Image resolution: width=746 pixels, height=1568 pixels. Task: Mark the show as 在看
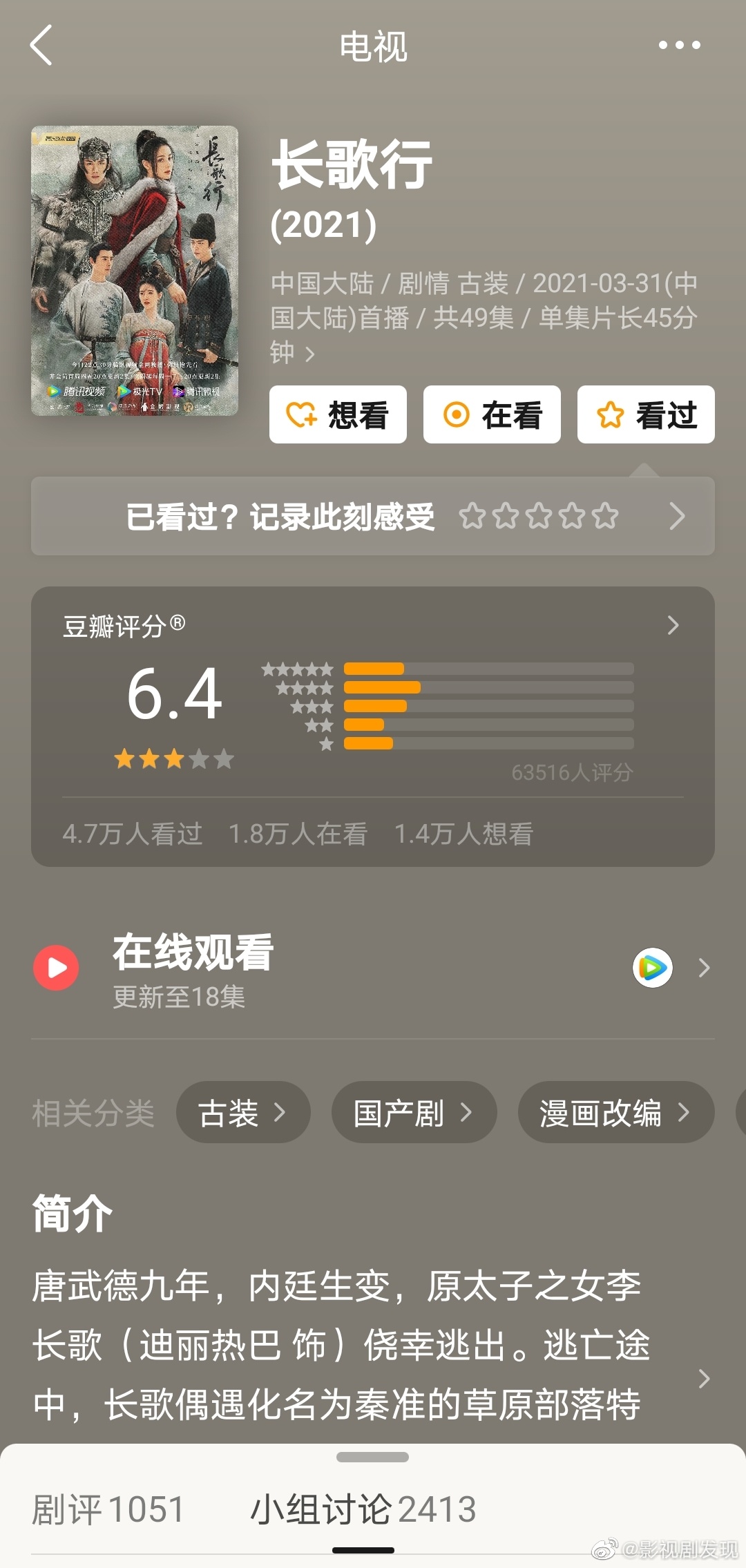point(492,414)
